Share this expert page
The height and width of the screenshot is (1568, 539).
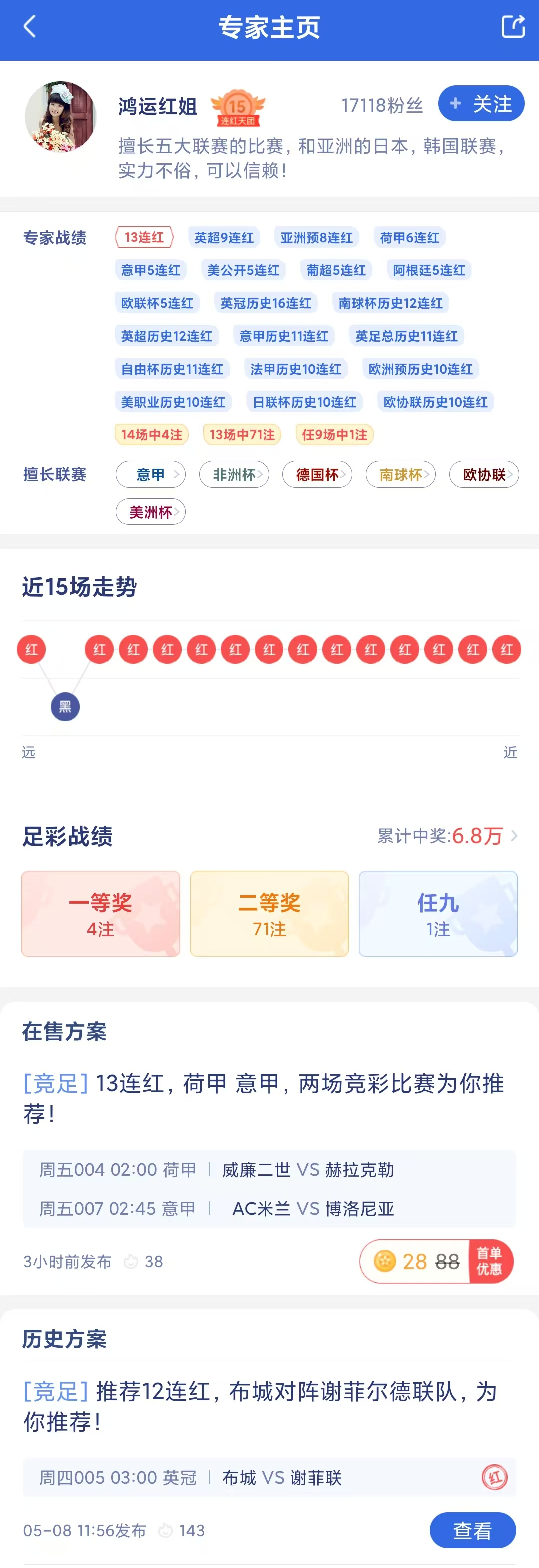pos(512,27)
